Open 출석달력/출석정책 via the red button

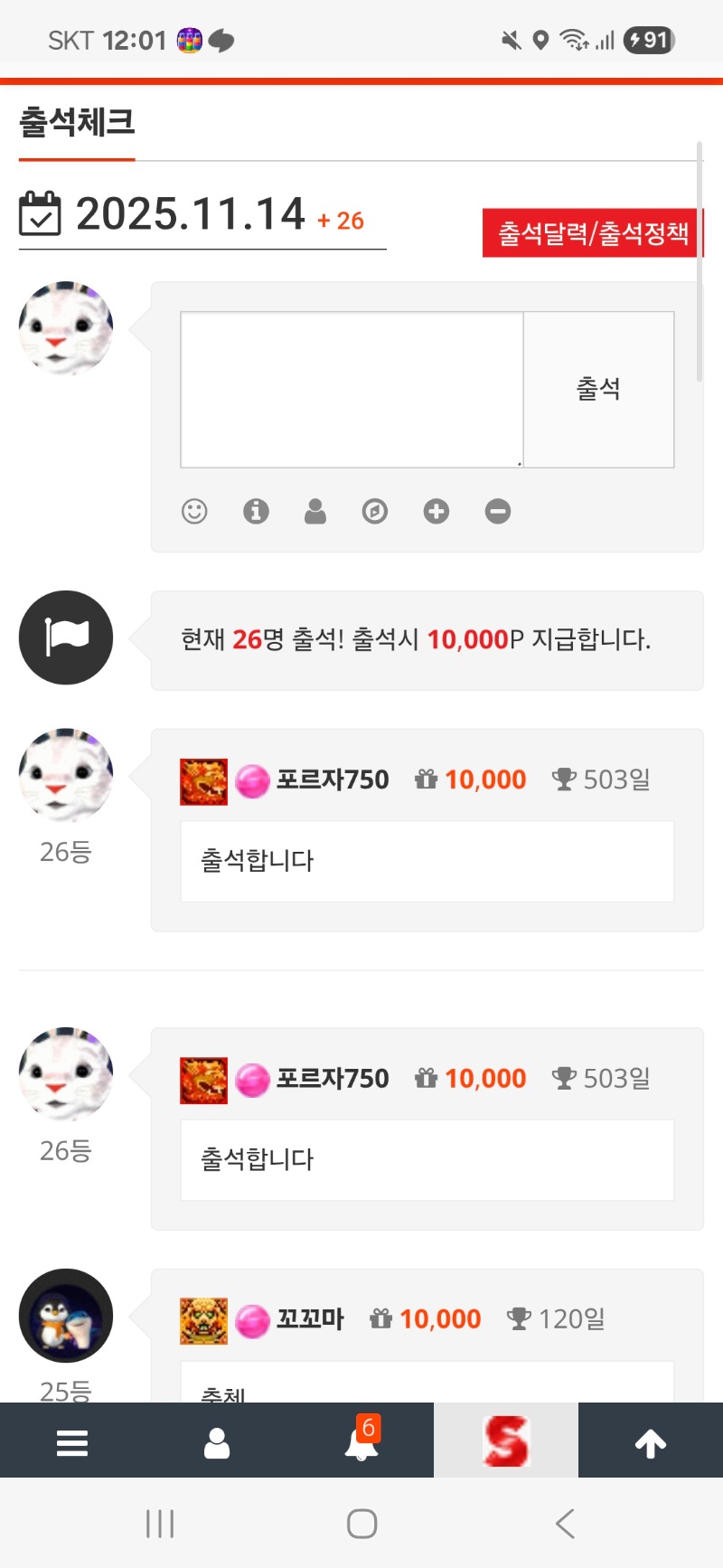[x=592, y=231]
